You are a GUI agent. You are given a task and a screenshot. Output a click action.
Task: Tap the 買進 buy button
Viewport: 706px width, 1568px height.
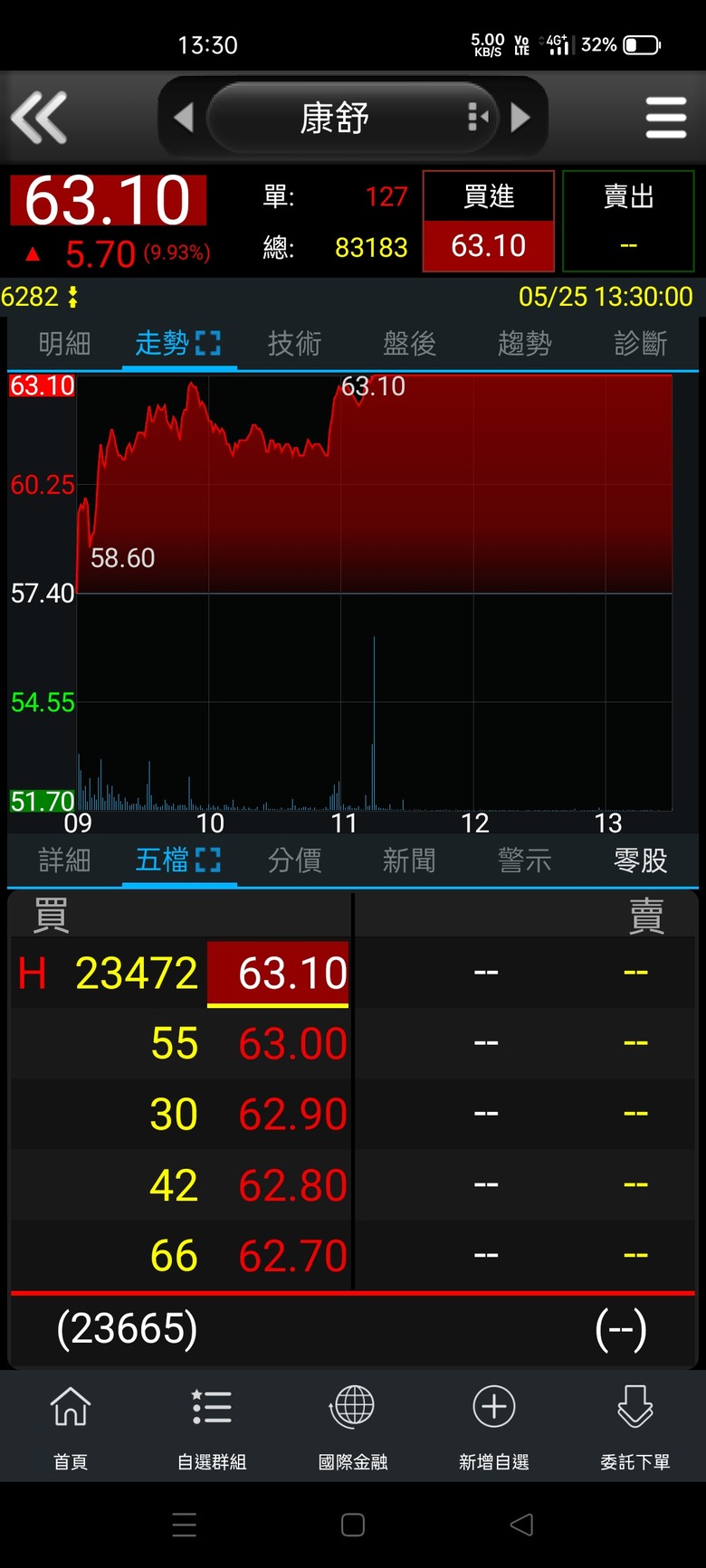(489, 221)
